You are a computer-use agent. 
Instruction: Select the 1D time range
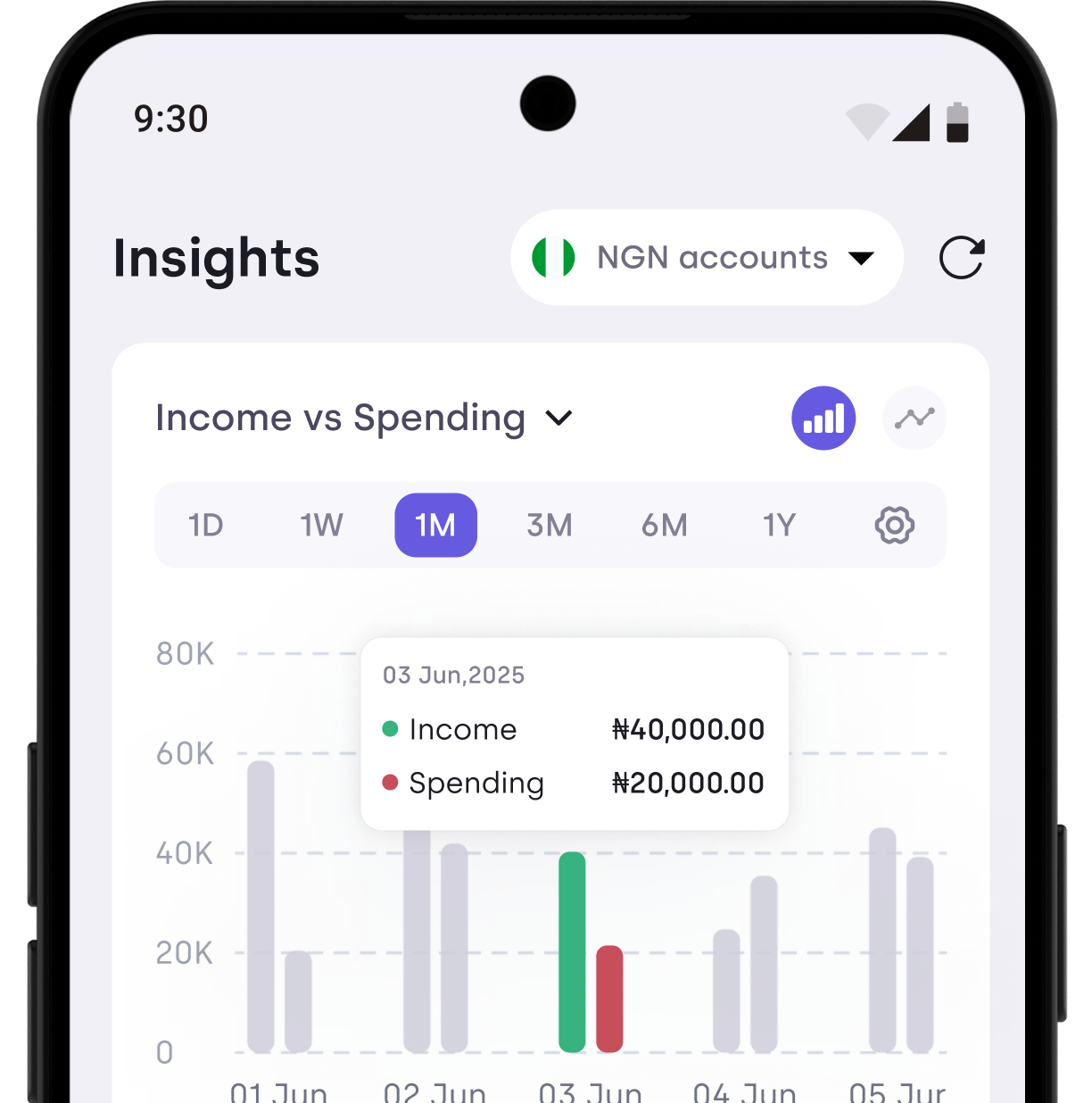tap(205, 526)
